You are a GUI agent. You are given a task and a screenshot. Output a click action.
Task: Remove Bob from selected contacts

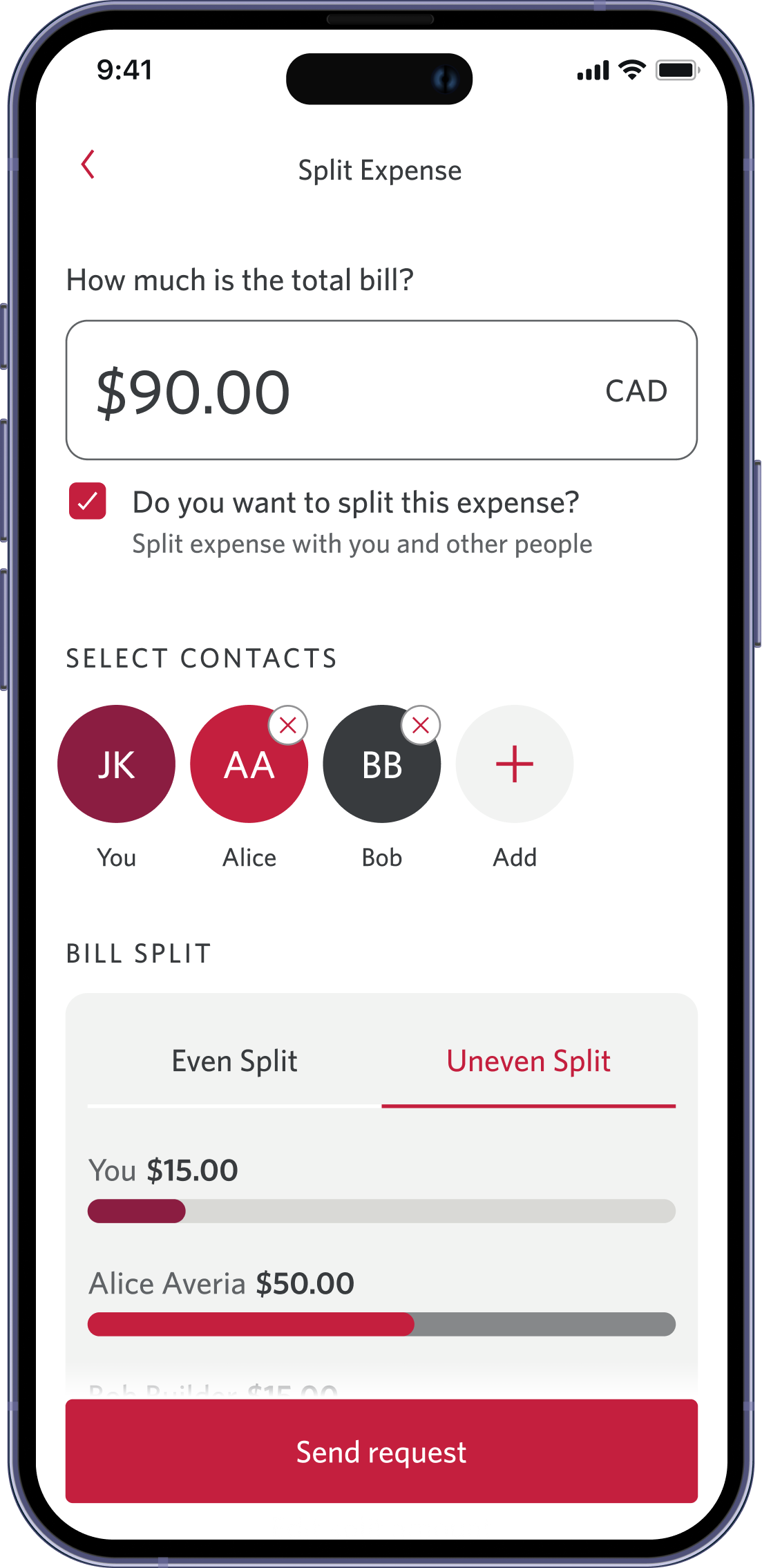(421, 726)
